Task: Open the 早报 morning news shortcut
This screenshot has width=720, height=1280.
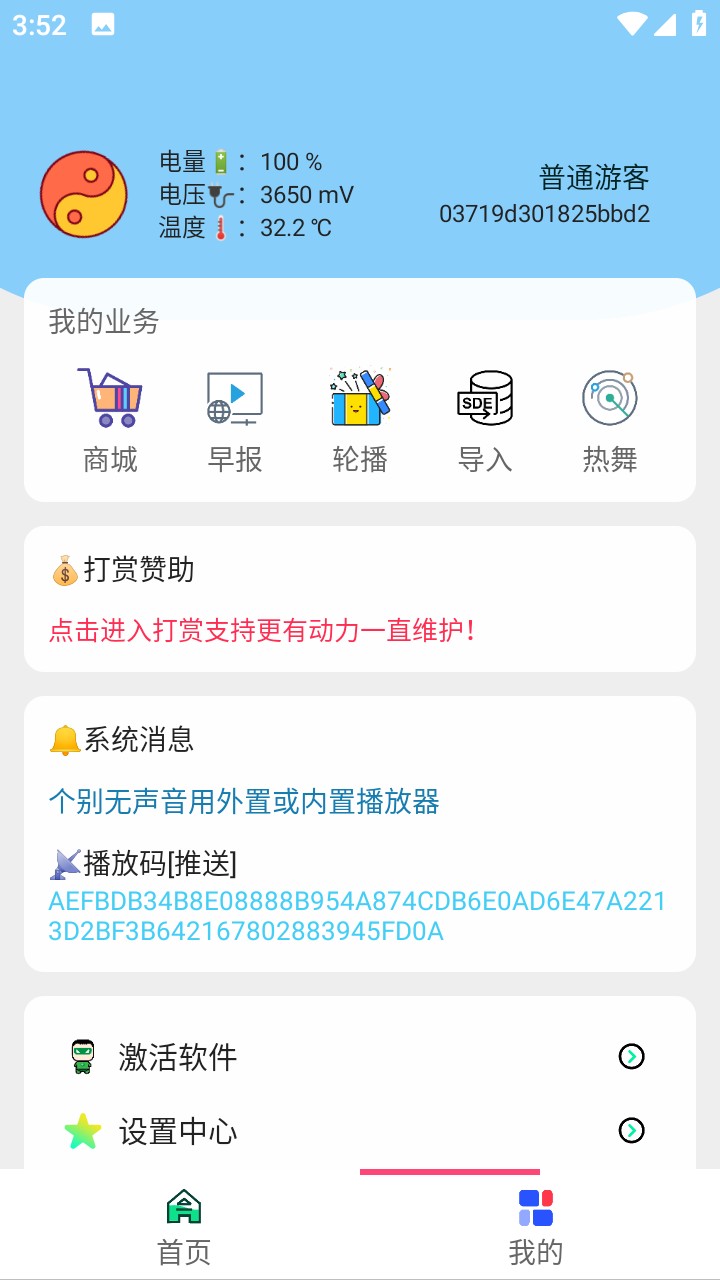Action: (235, 420)
